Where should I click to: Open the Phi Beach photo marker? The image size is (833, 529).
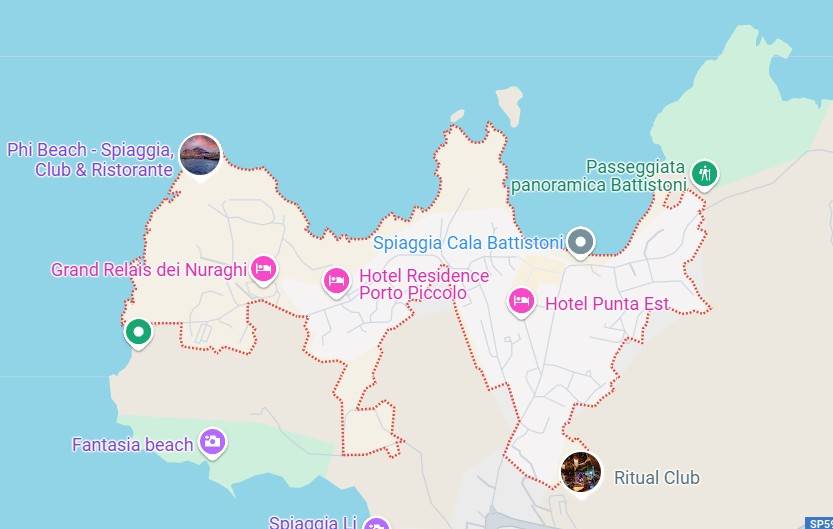[x=200, y=155]
